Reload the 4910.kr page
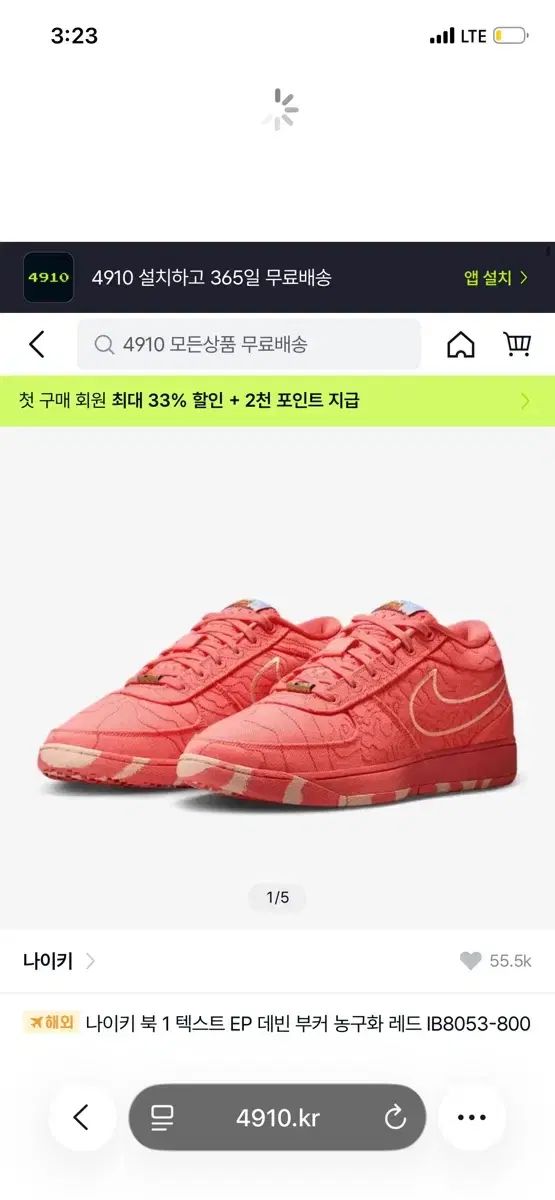Image resolution: width=555 pixels, height=1200 pixels. (395, 1117)
